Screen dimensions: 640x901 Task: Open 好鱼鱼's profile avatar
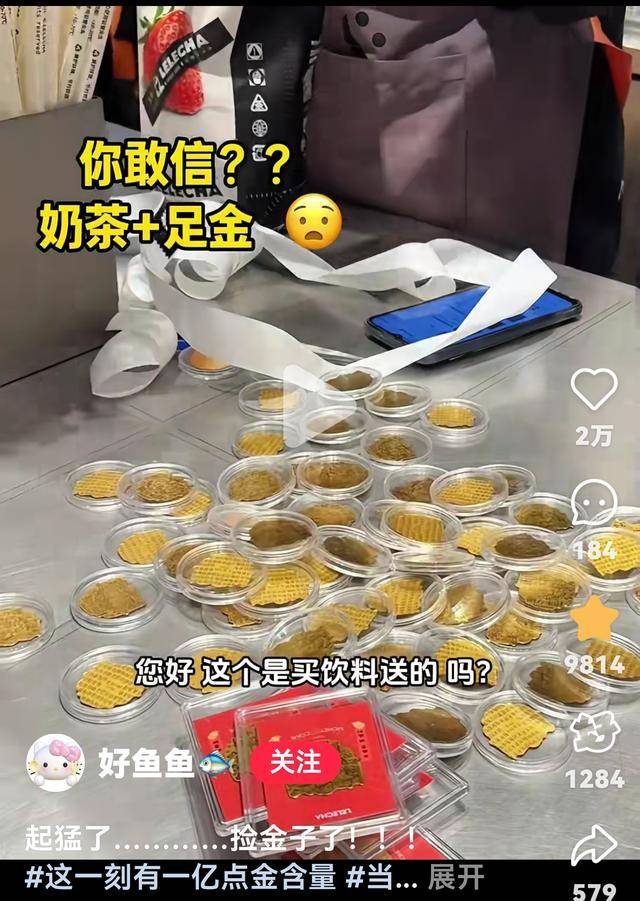[54, 763]
